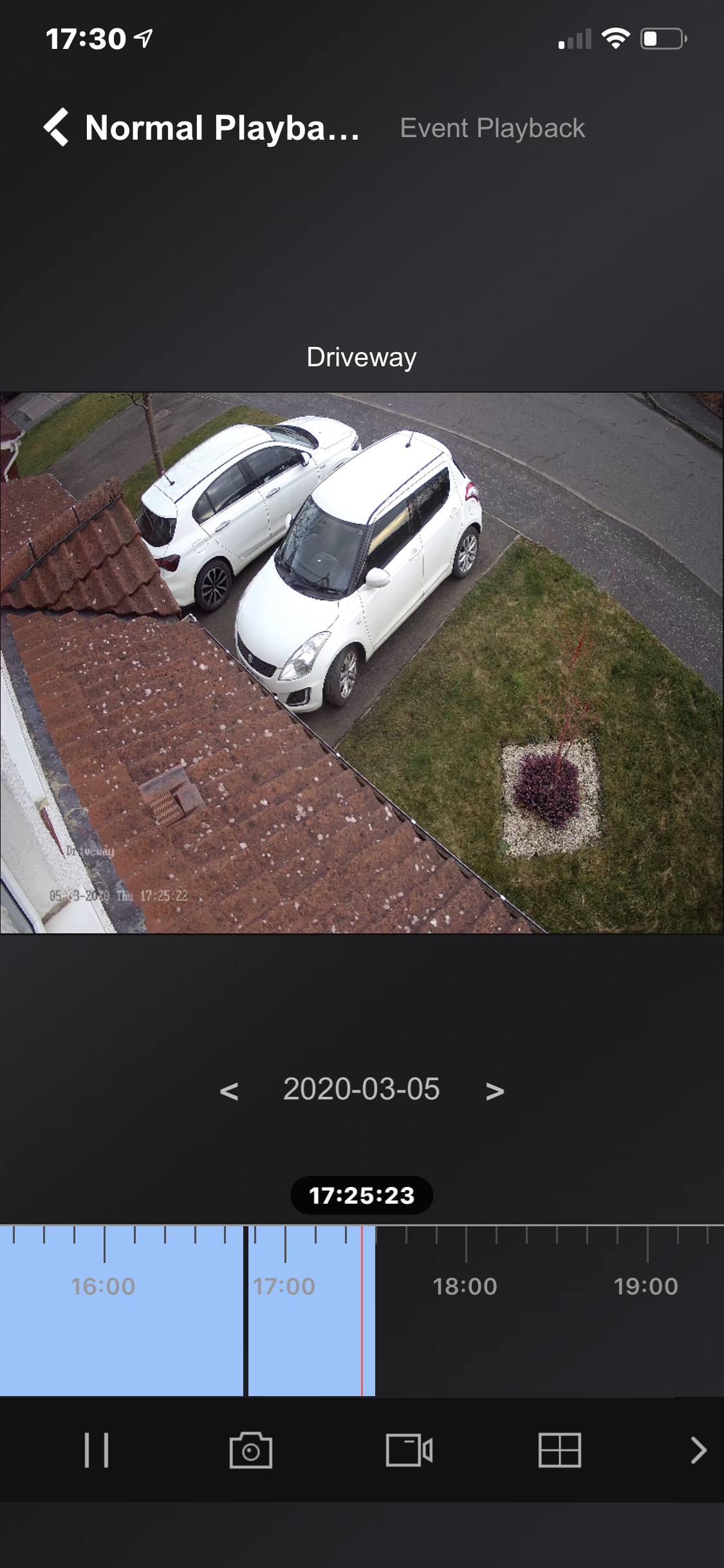
Task: Show more toolbar options arrow
Action: coord(698,1450)
